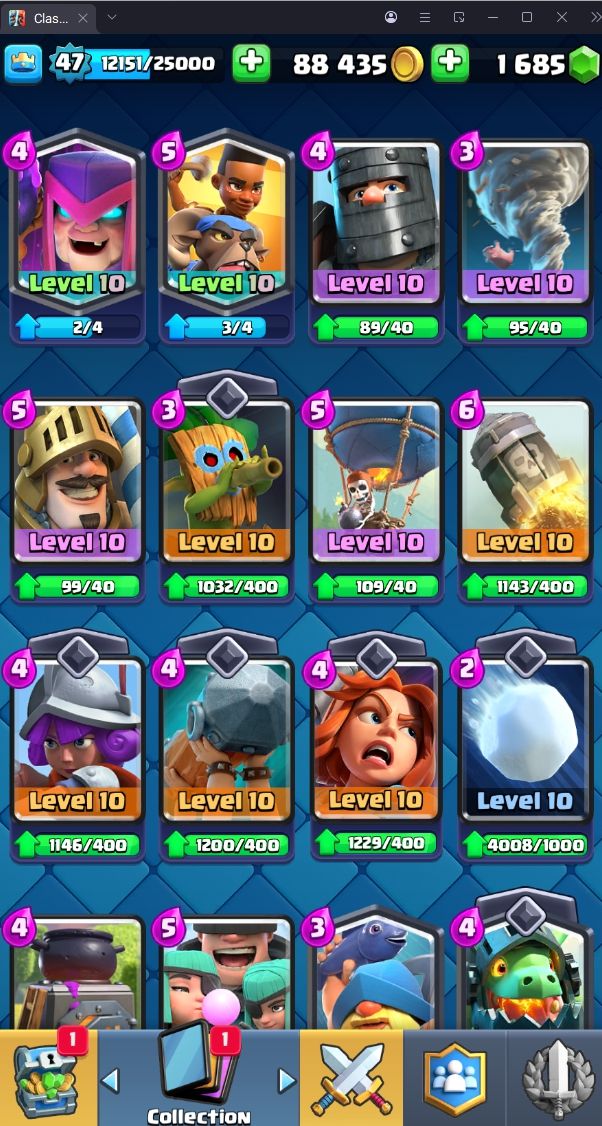Select the Dart Goblin card showing 1032/400
Screen dimensions: 602x1126
pos(226,490)
